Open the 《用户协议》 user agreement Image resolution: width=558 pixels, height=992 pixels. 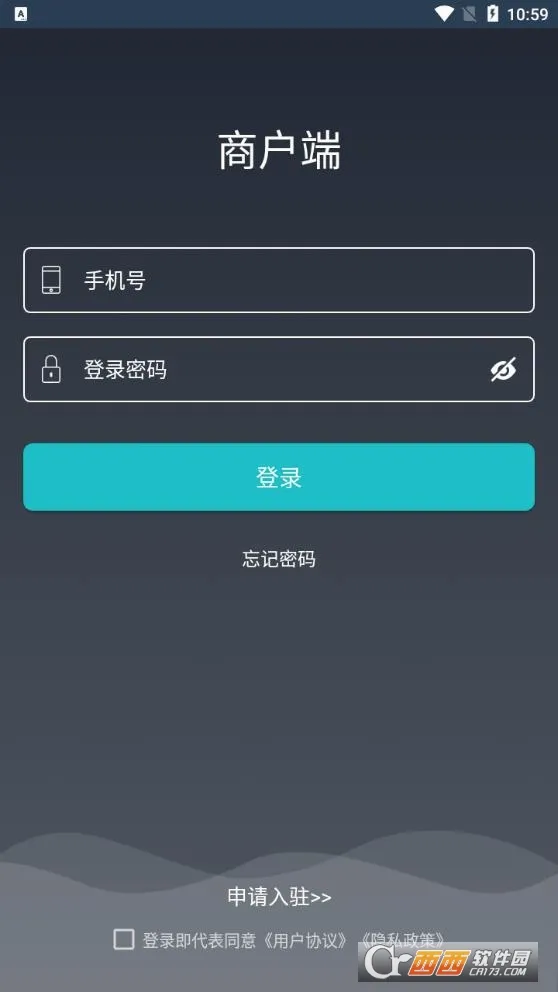click(306, 940)
